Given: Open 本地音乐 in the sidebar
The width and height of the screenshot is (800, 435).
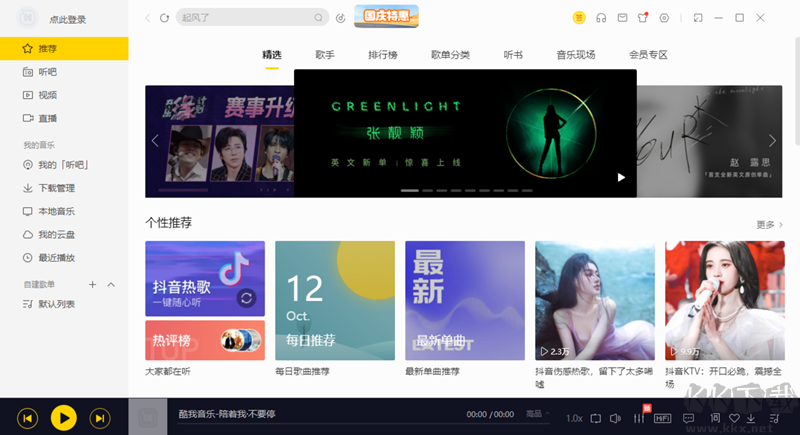Looking at the screenshot, I should tap(57, 211).
